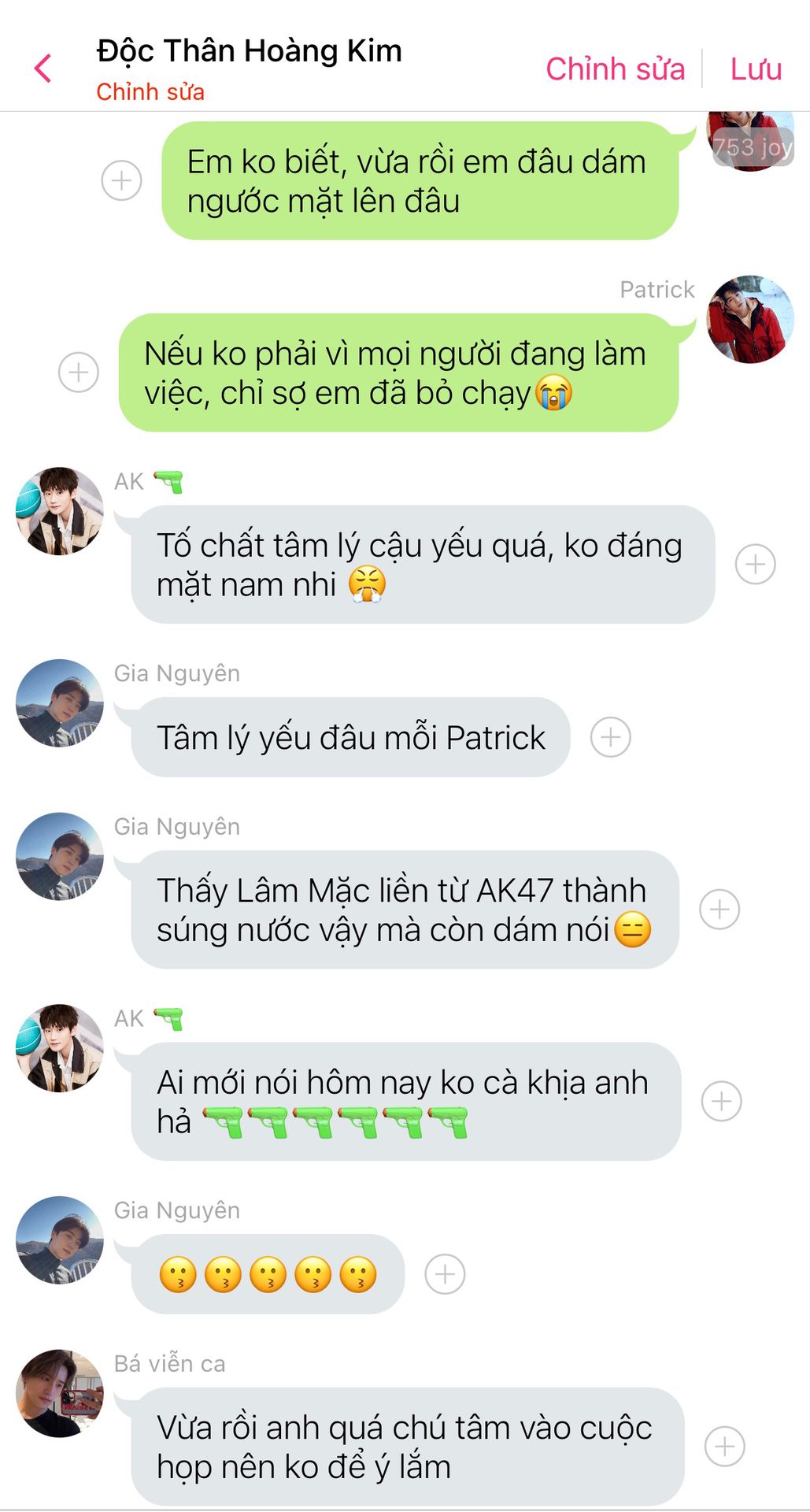Viewport: 810px width, 1512px height.
Task: Tap the Chỉnh sửa button beside Lưu
Action: point(616,69)
